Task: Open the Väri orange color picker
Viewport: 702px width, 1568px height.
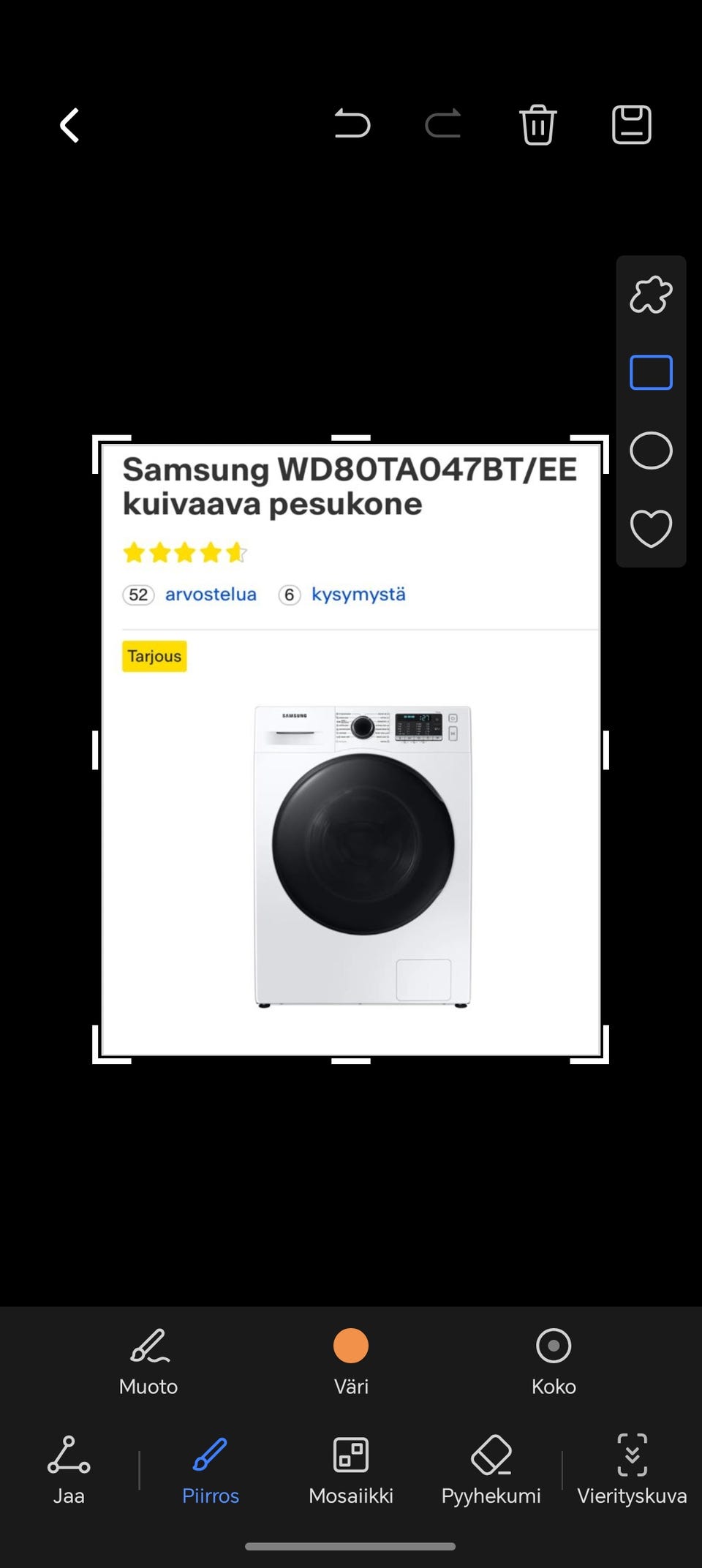Action: click(351, 1362)
